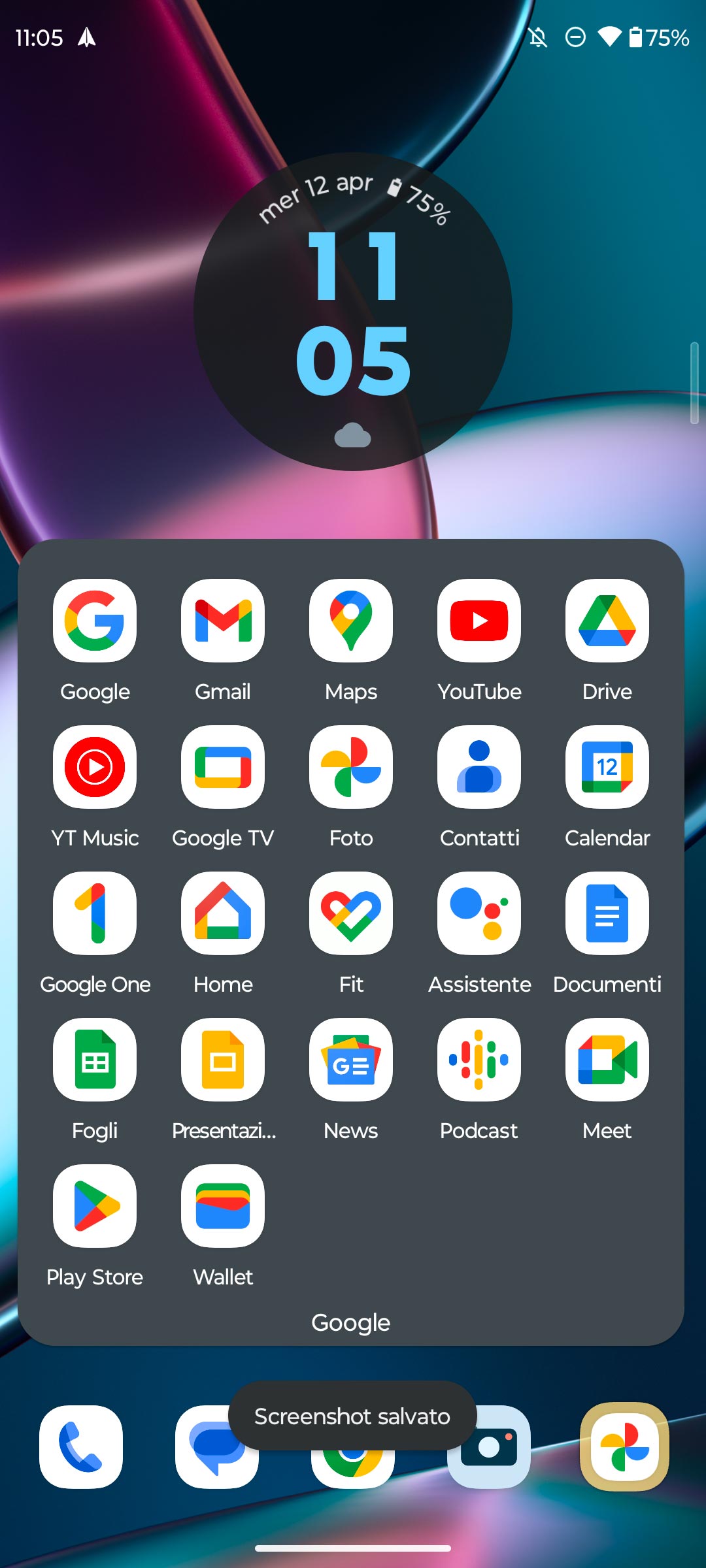Launch Google Podcast
706x1568 pixels.
point(479,1060)
